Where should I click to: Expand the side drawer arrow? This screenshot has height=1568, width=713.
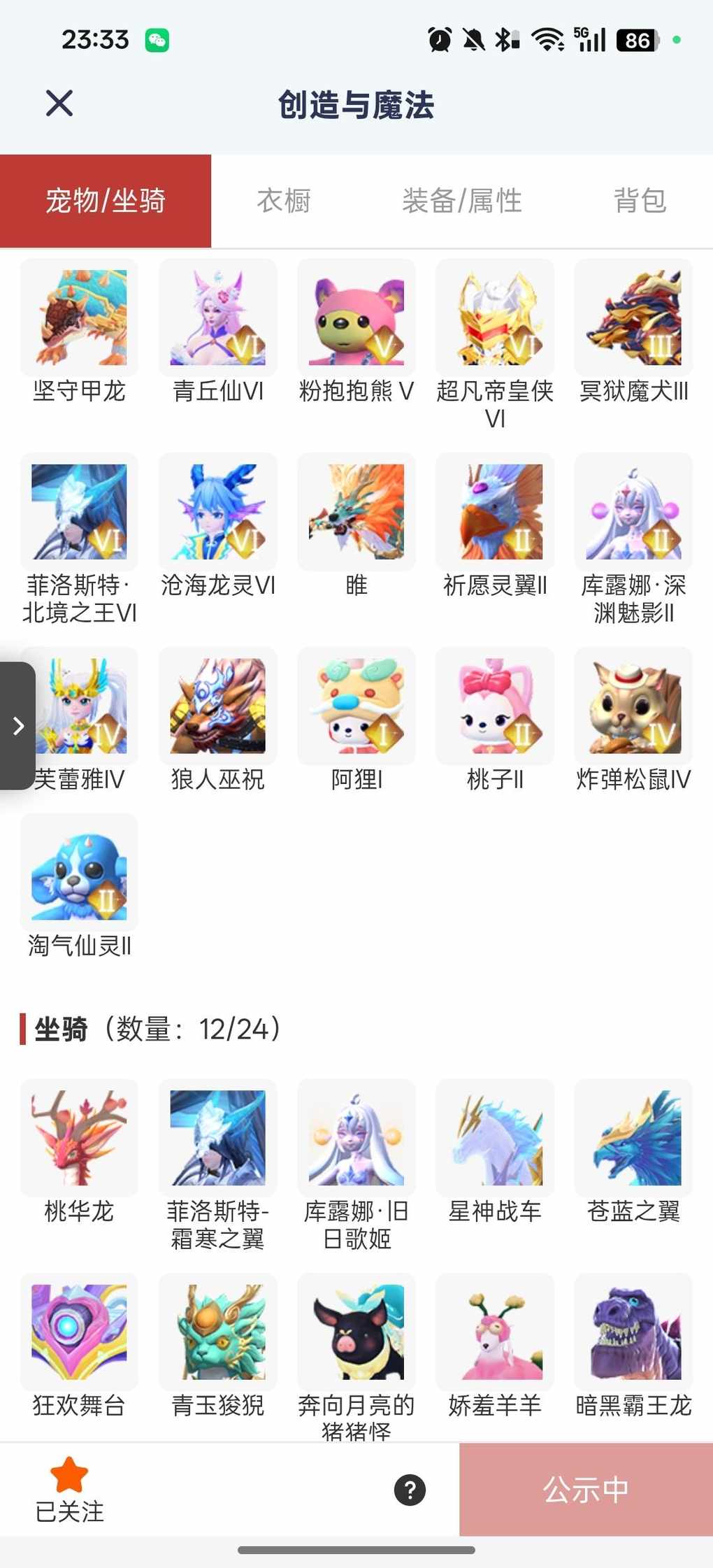pos(18,725)
